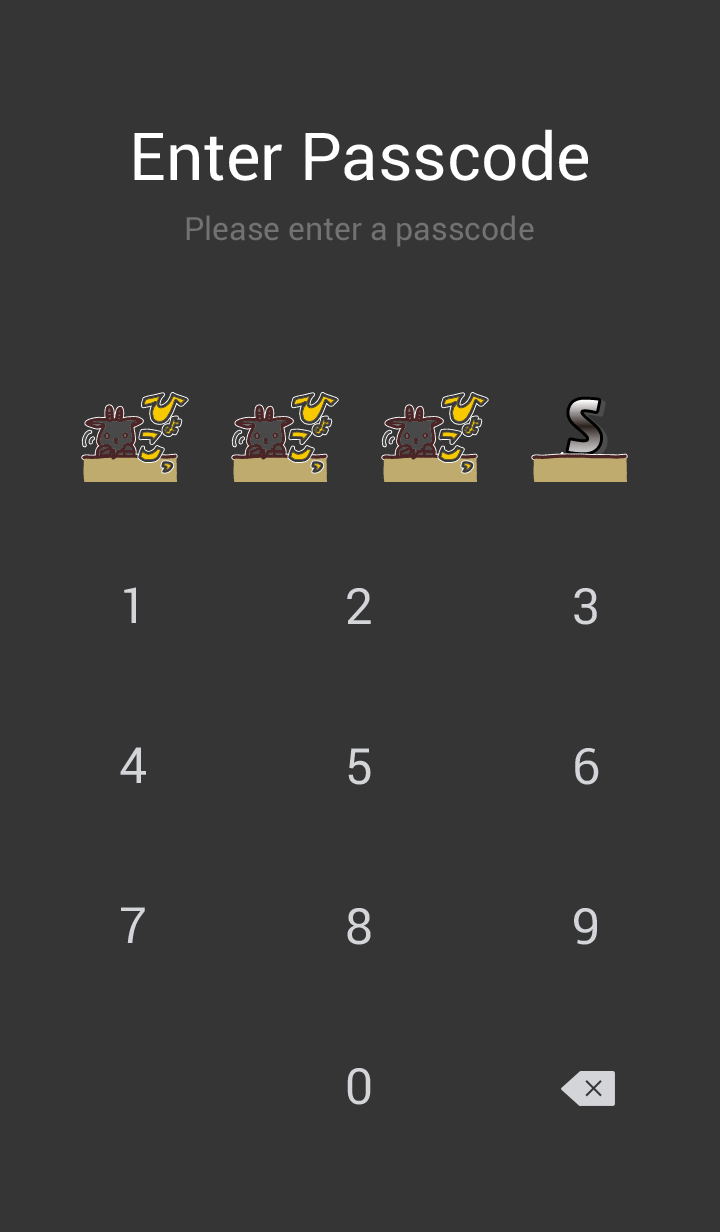Delete the last entered passcode digit
The height and width of the screenshot is (1232, 720).
coord(589,1088)
